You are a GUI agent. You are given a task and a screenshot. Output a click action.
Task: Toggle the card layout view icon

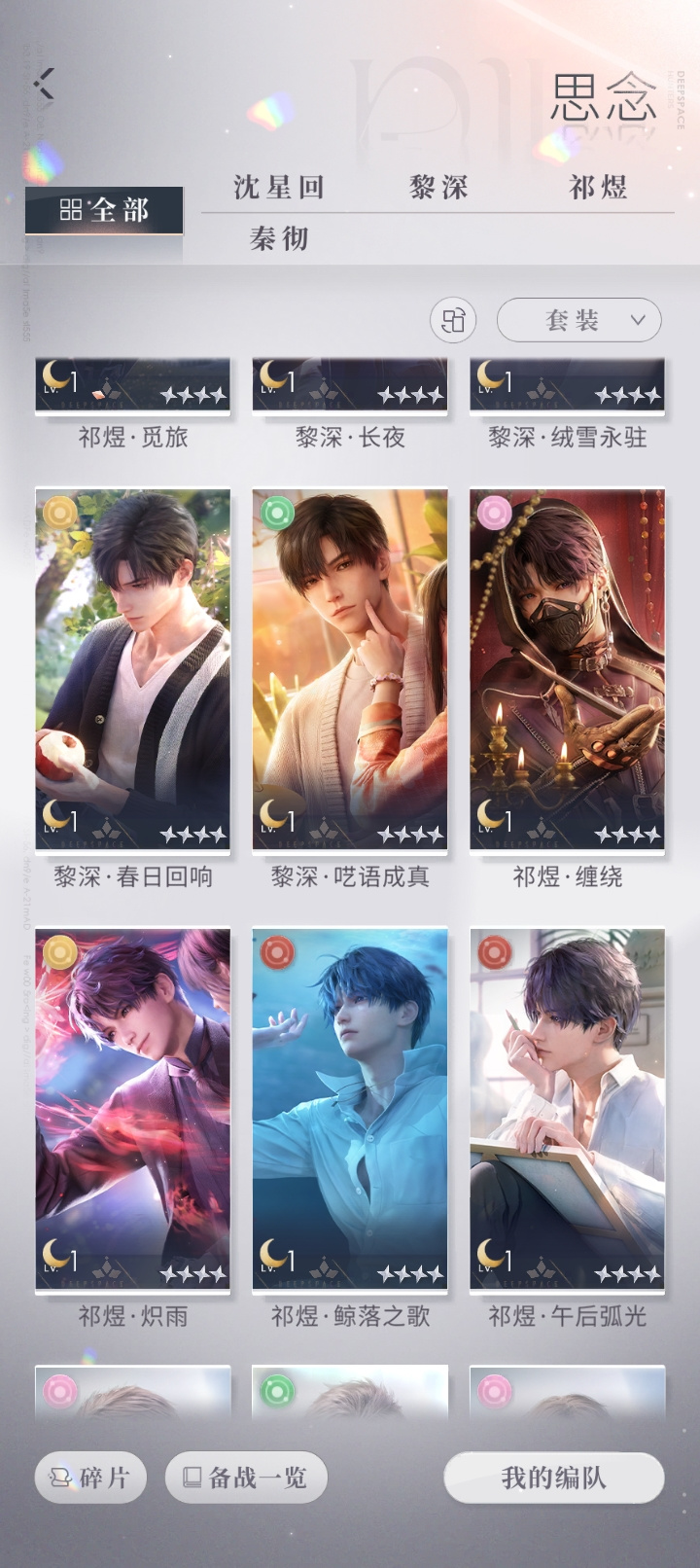tap(453, 320)
